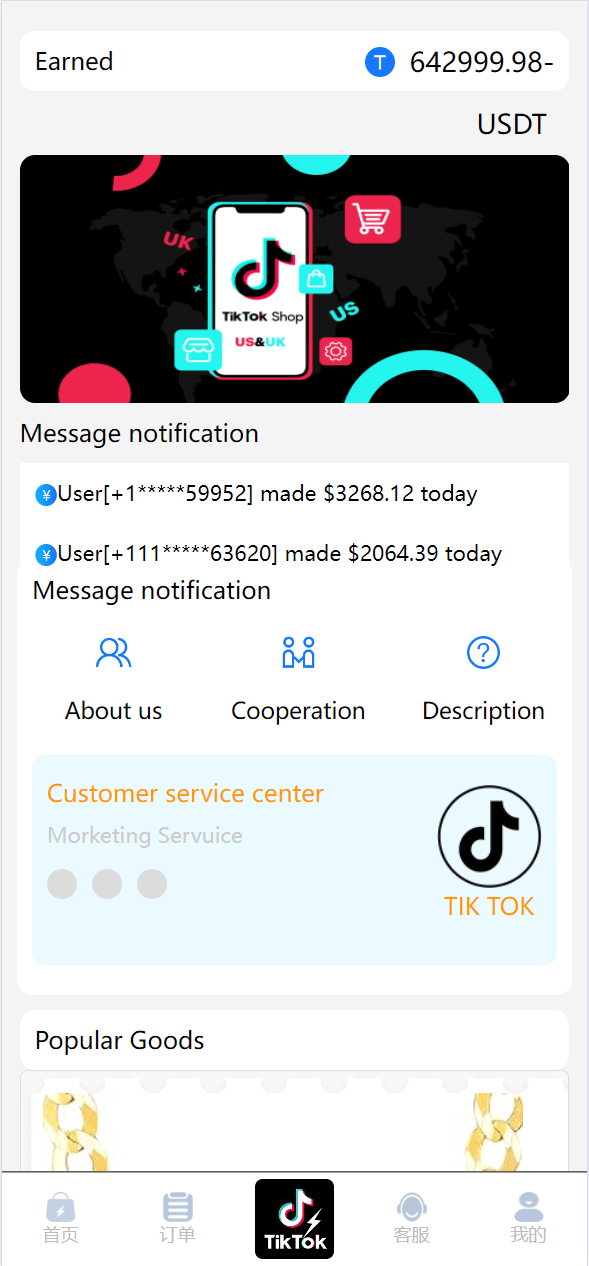The width and height of the screenshot is (589, 1266).
Task: Switch to the 我的 profile tab
Action: coord(528,1218)
